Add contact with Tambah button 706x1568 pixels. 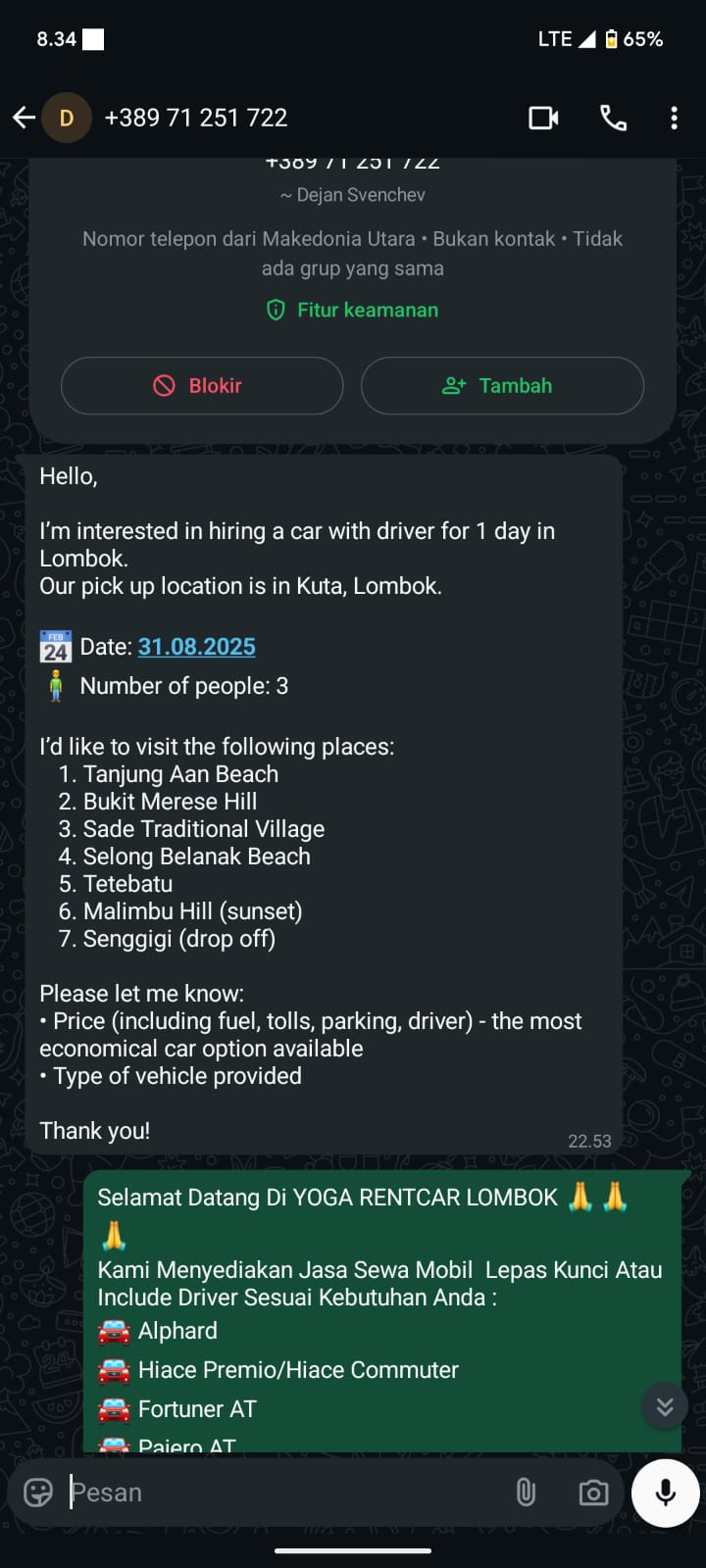(502, 386)
